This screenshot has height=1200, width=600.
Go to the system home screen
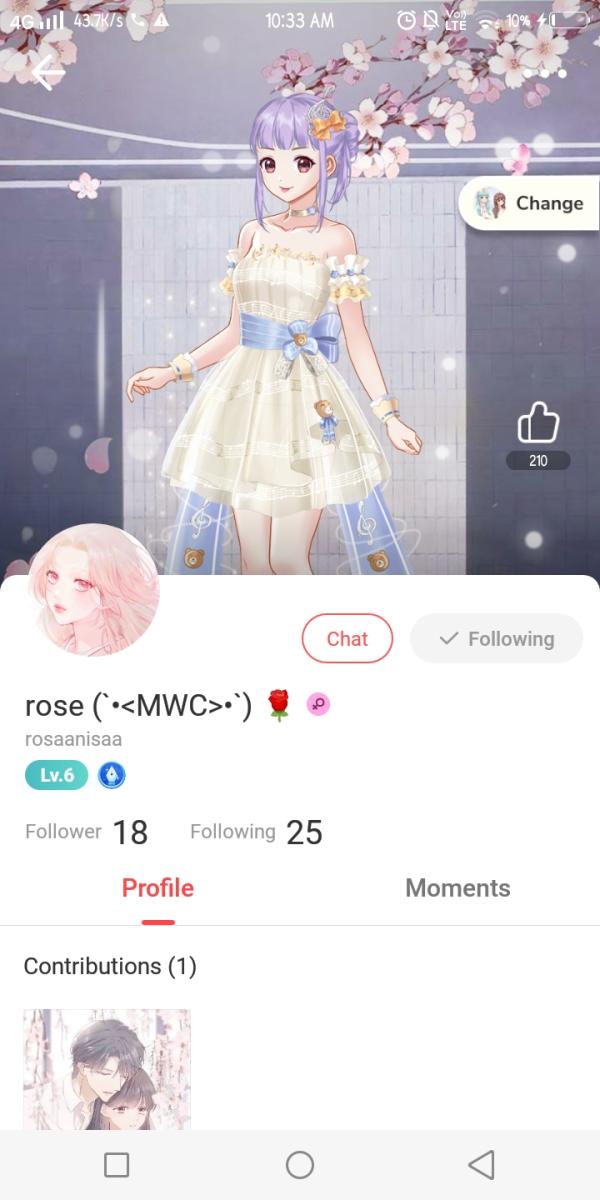[x=300, y=1164]
